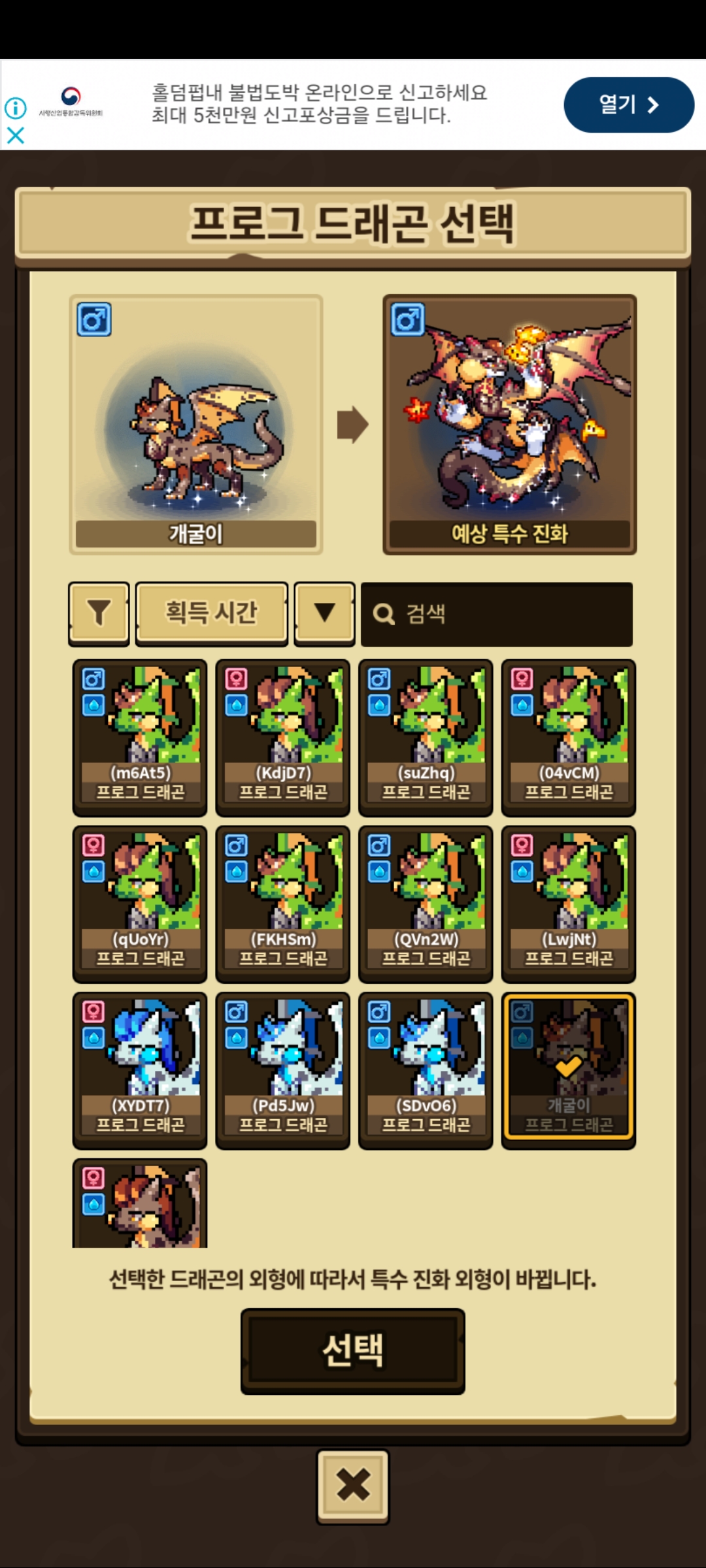Tap the checked 개굴이 dragon card
This screenshot has height=1568, width=706.
coord(569,1070)
